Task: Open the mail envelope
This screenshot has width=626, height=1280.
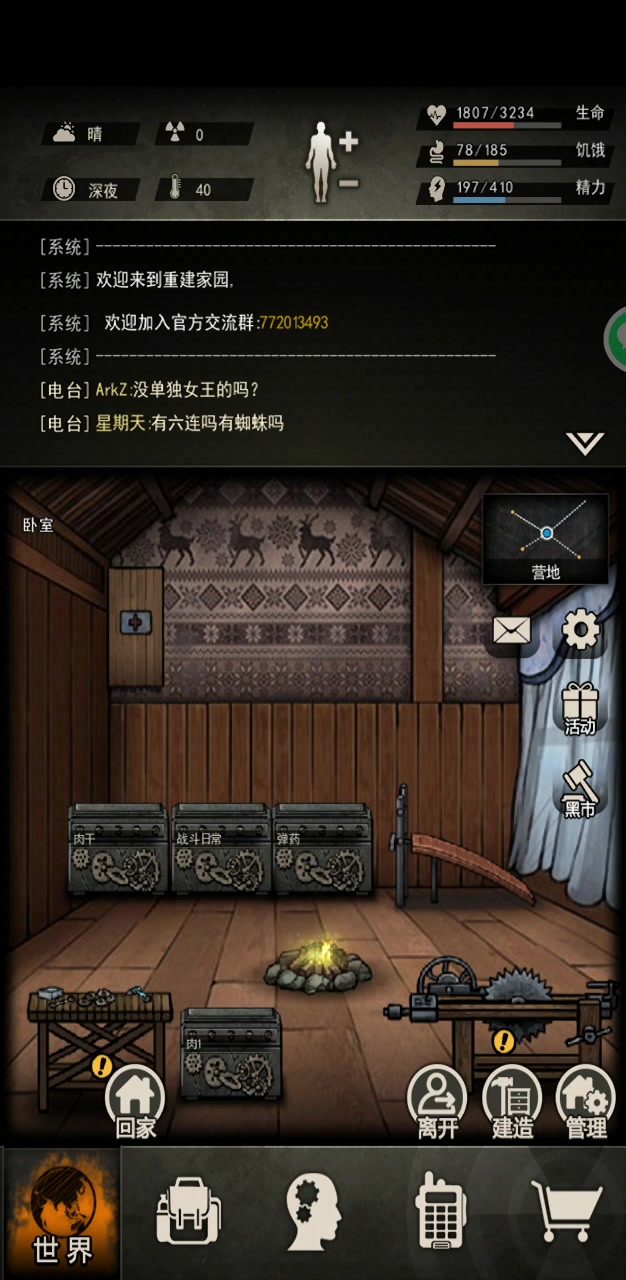Action: pos(512,630)
